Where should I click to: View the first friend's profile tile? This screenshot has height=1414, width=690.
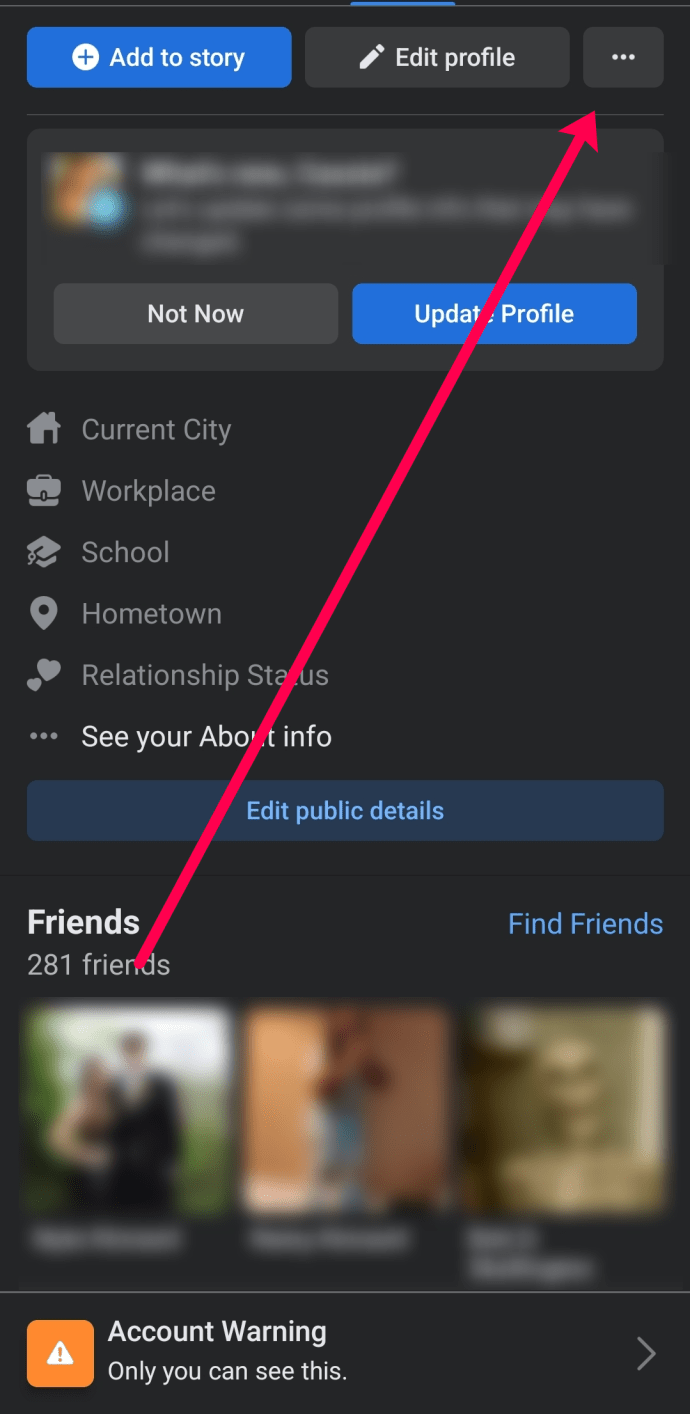[x=129, y=1110]
